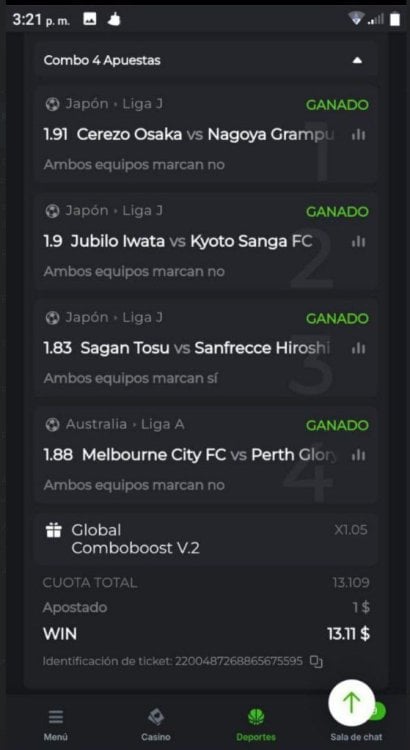View statistics for Sagan Tosu match
The image size is (410, 750).
pyautogui.click(x=358, y=349)
